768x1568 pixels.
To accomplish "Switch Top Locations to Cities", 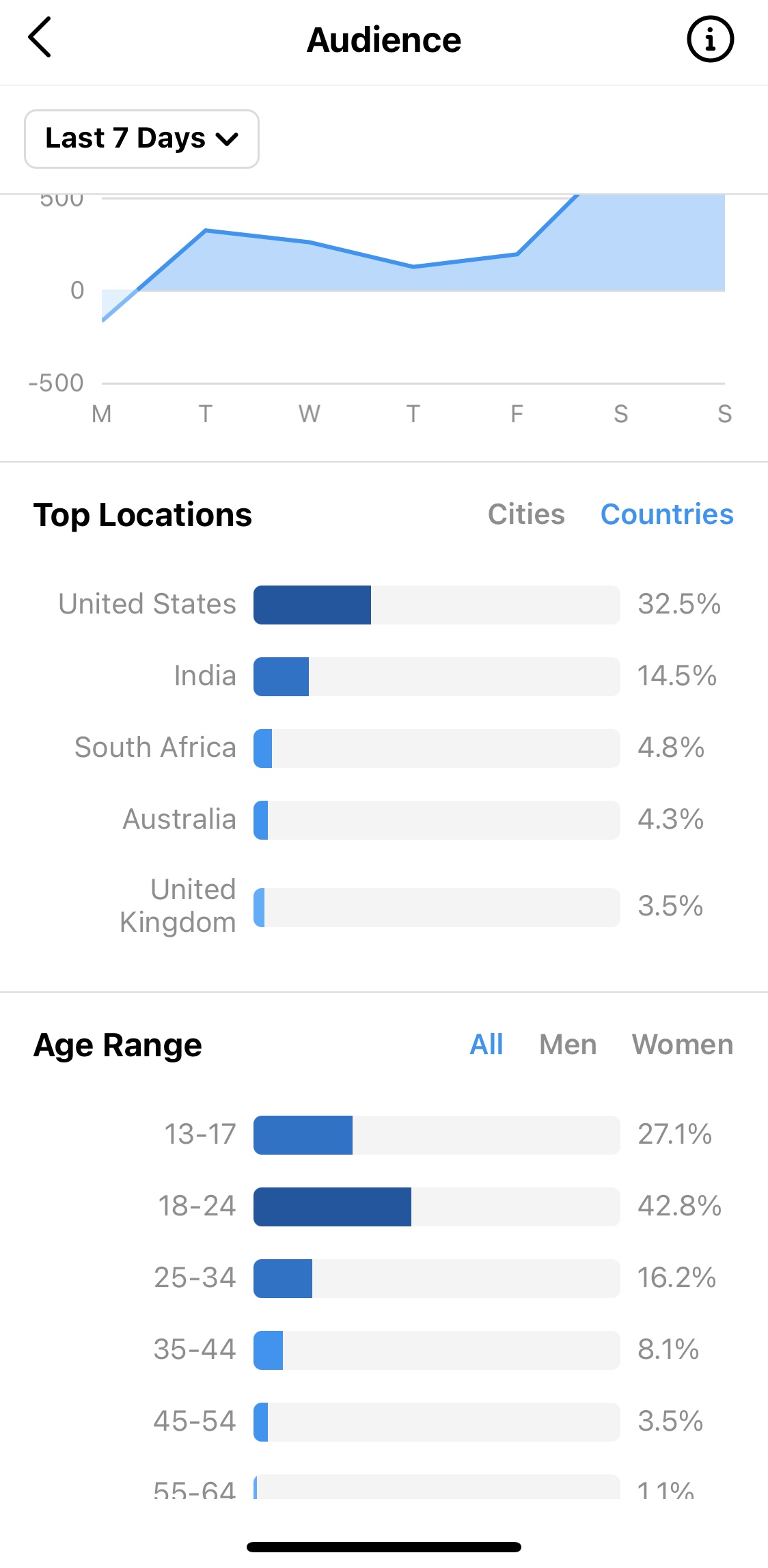I will [526, 514].
